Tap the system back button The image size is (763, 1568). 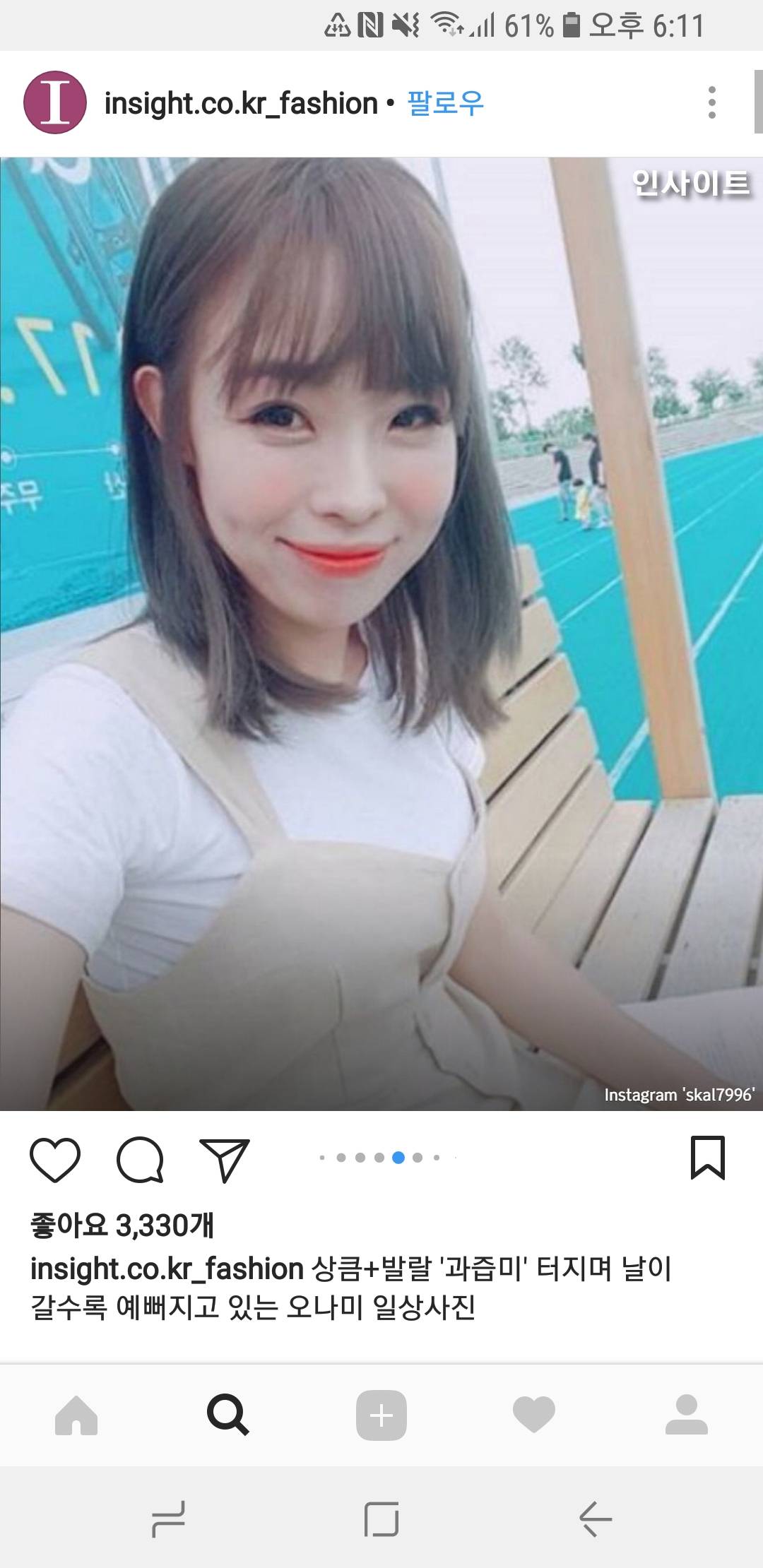tap(596, 1519)
